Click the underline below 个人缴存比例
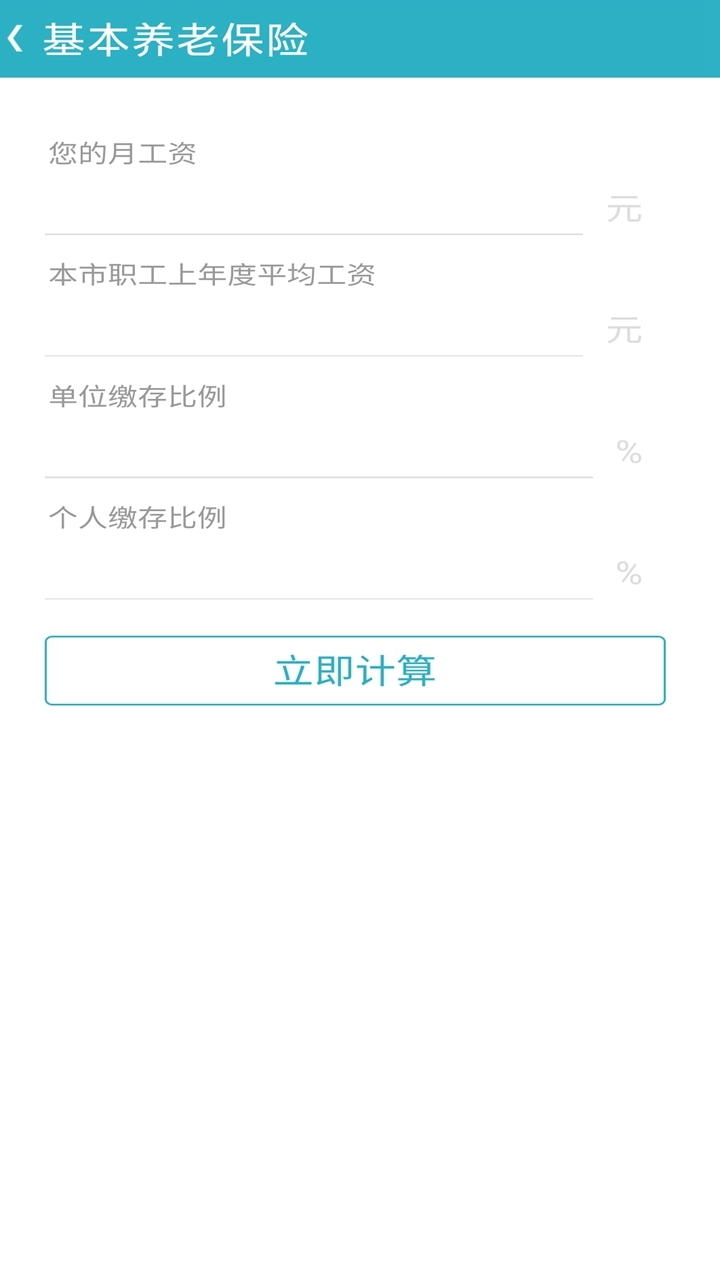 pyautogui.click(x=318, y=598)
